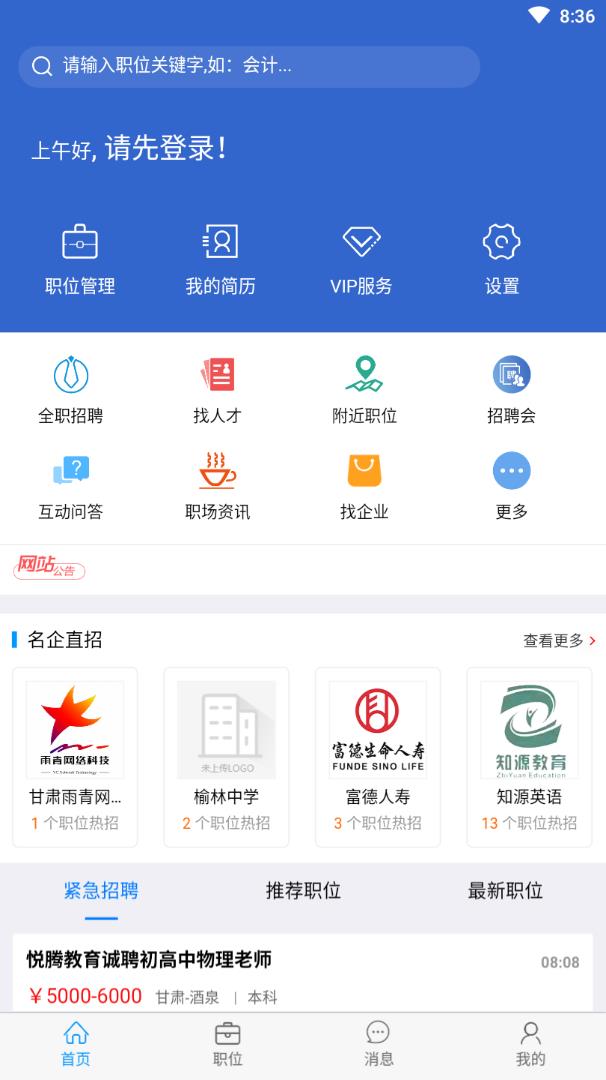
Task: Switch to the 最新职位 tab
Action: 505,890
